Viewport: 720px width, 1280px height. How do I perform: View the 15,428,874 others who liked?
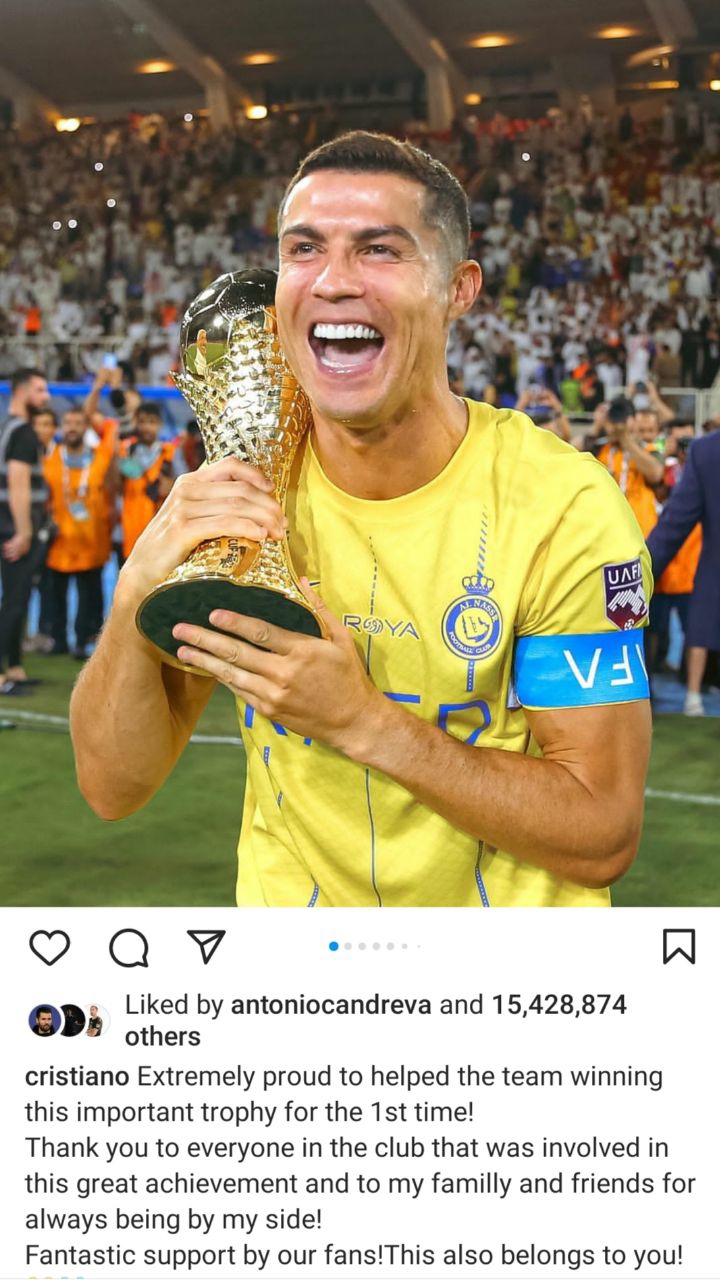point(558,1005)
